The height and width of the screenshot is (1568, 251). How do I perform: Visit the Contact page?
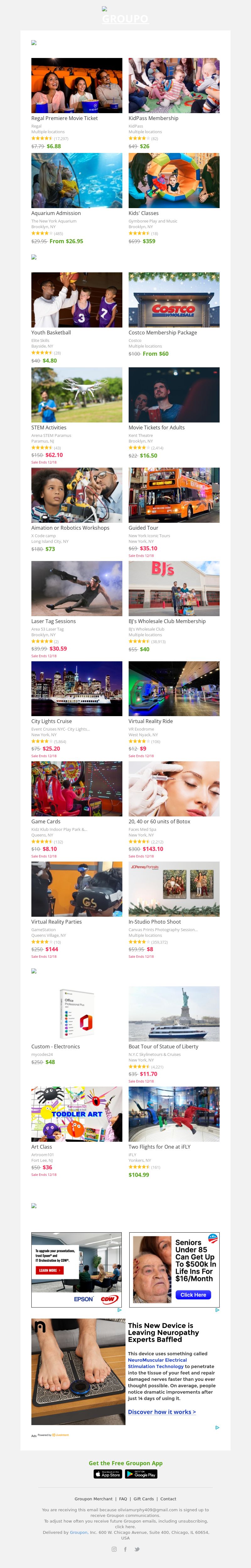[168, 1499]
